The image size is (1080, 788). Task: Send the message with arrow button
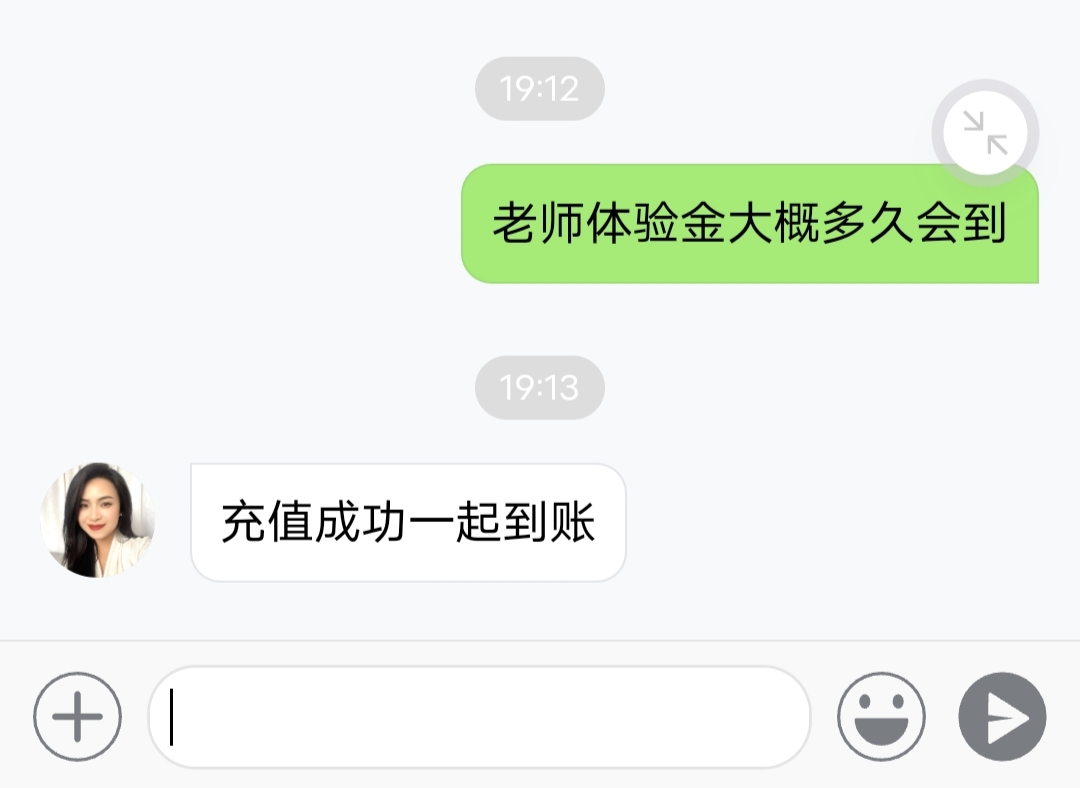point(1002,717)
